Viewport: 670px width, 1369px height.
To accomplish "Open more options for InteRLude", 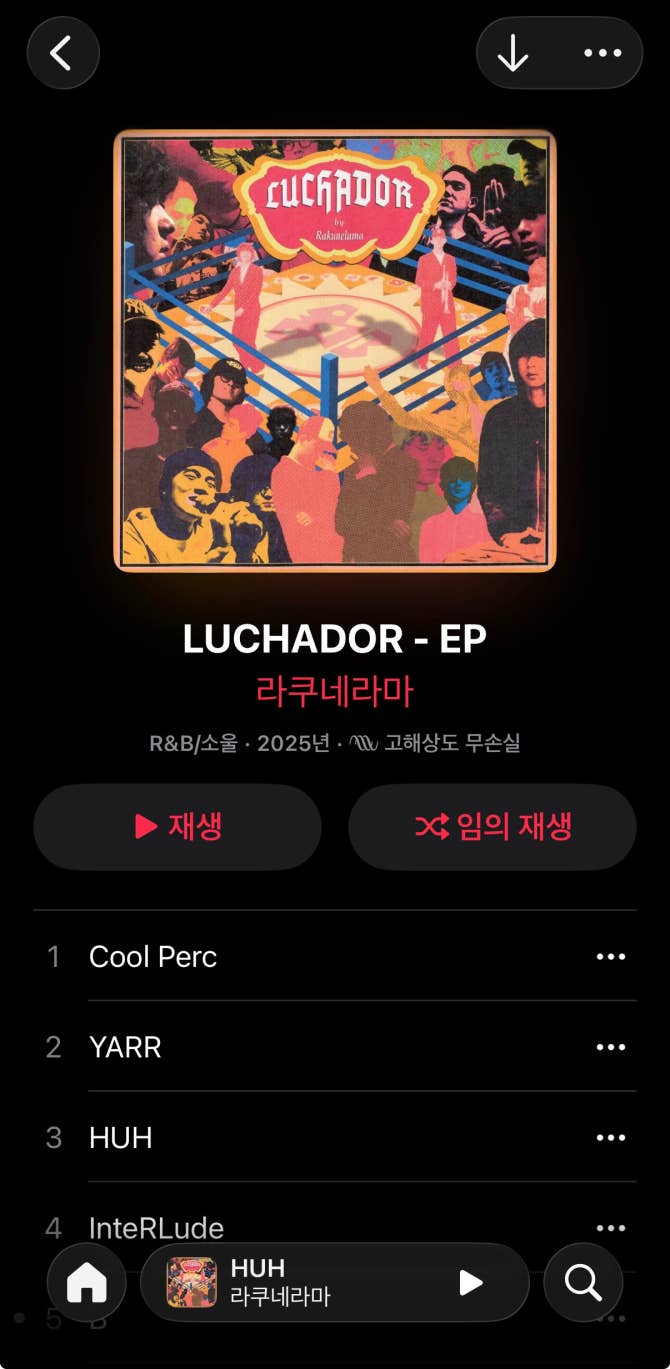I will coord(610,1227).
